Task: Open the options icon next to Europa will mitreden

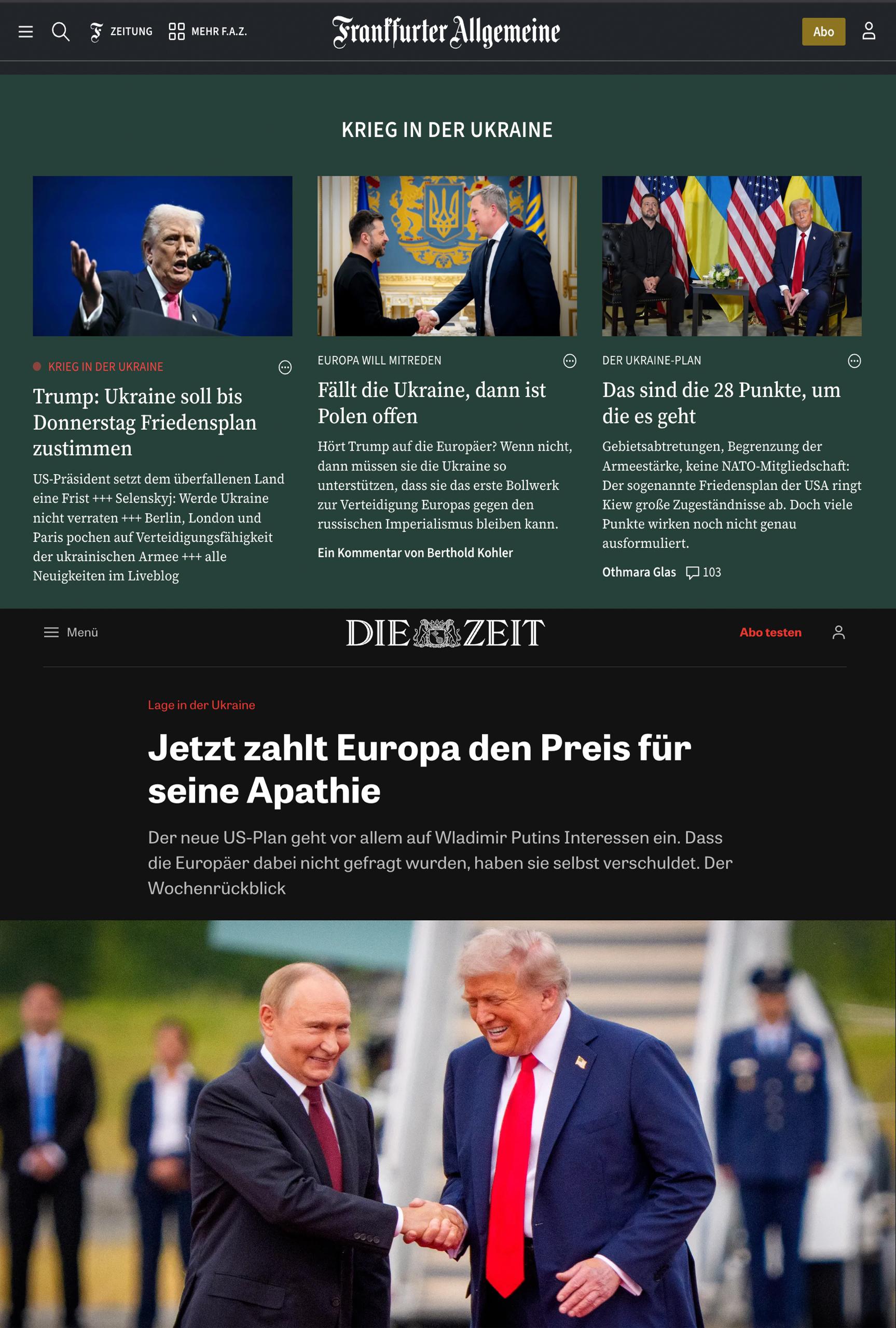Action: (569, 361)
